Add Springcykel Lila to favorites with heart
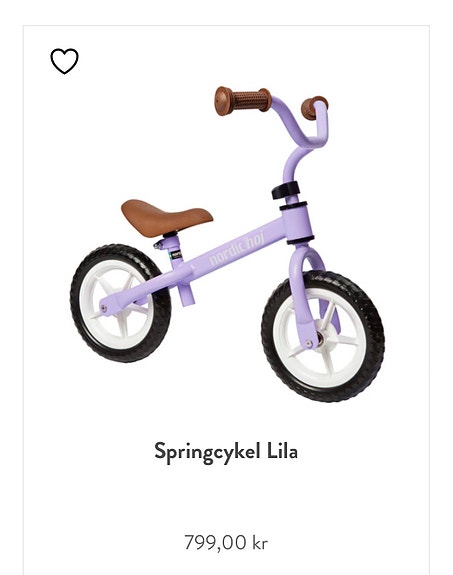 [x=64, y=61]
